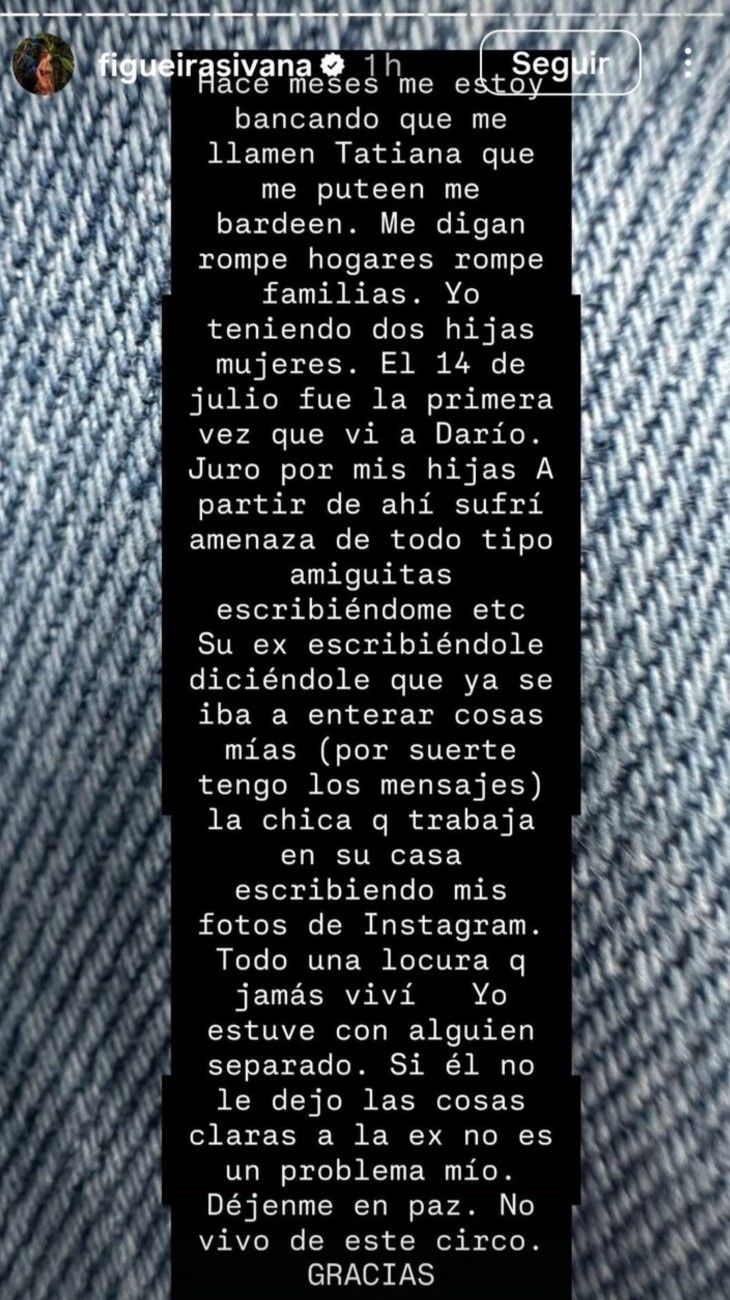Click the line Su ex escribiéndole
The image size is (730, 1300).
pyautogui.click(x=370, y=645)
